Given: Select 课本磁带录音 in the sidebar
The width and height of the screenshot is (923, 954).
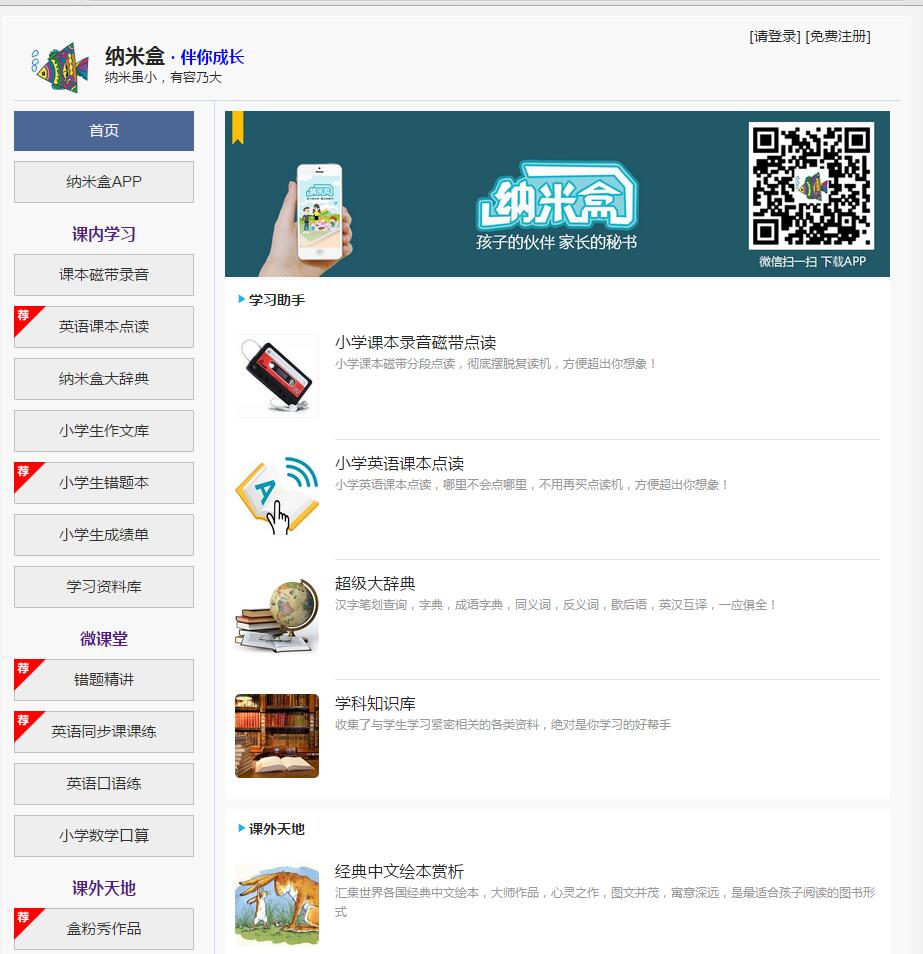Looking at the screenshot, I should point(104,275).
